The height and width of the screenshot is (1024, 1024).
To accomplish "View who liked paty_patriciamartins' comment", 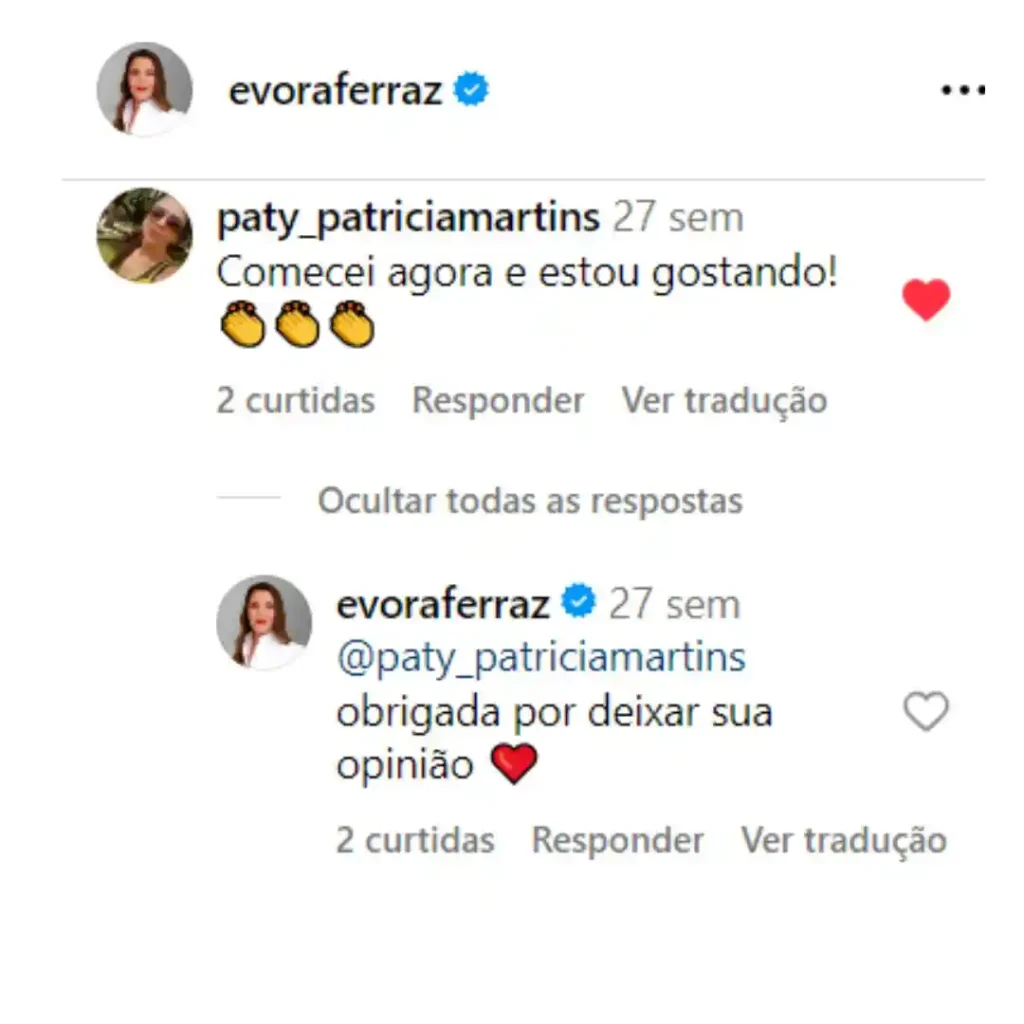I will click(296, 401).
